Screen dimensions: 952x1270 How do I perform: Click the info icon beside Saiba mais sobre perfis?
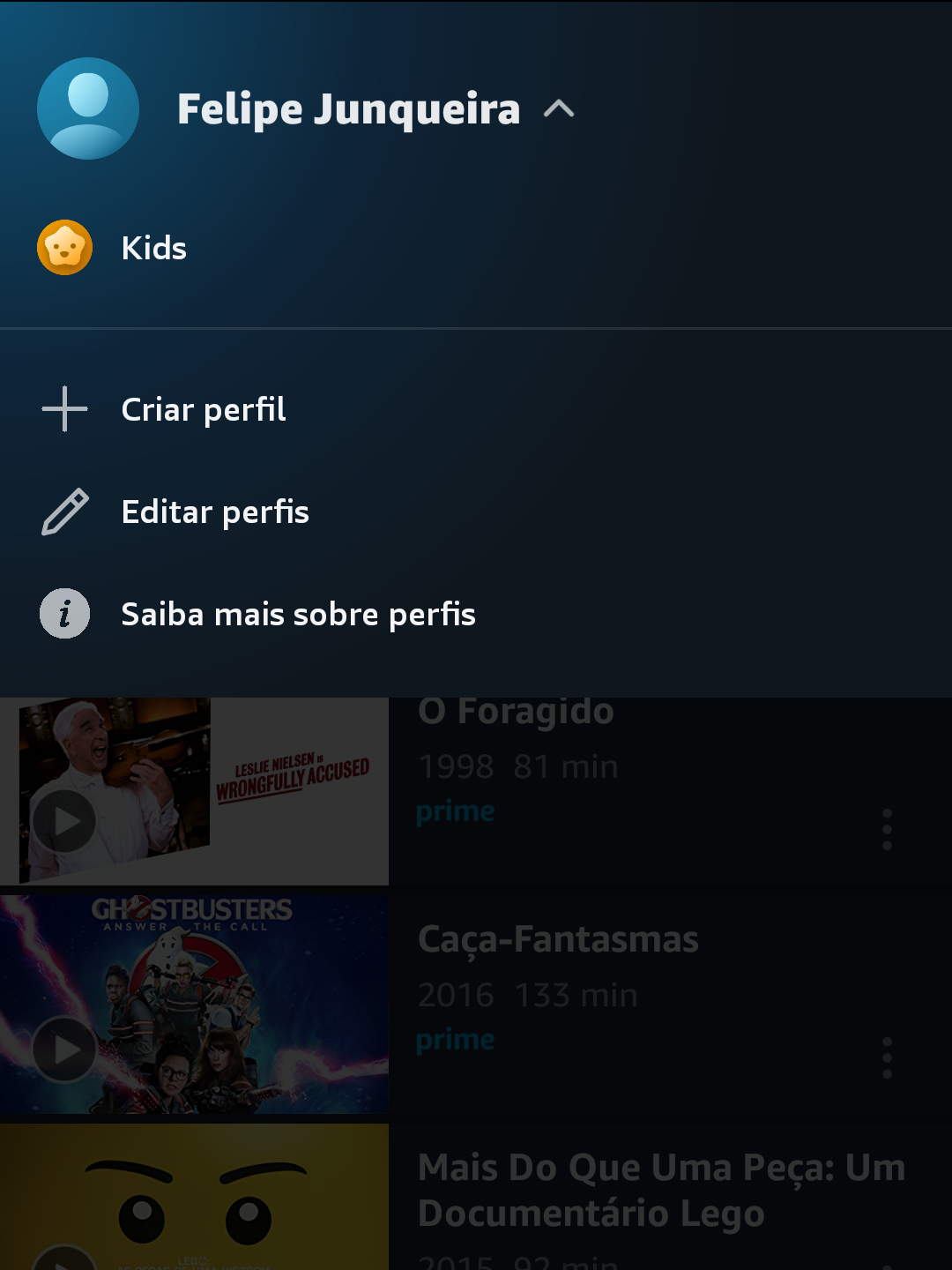[x=63, y=615]
